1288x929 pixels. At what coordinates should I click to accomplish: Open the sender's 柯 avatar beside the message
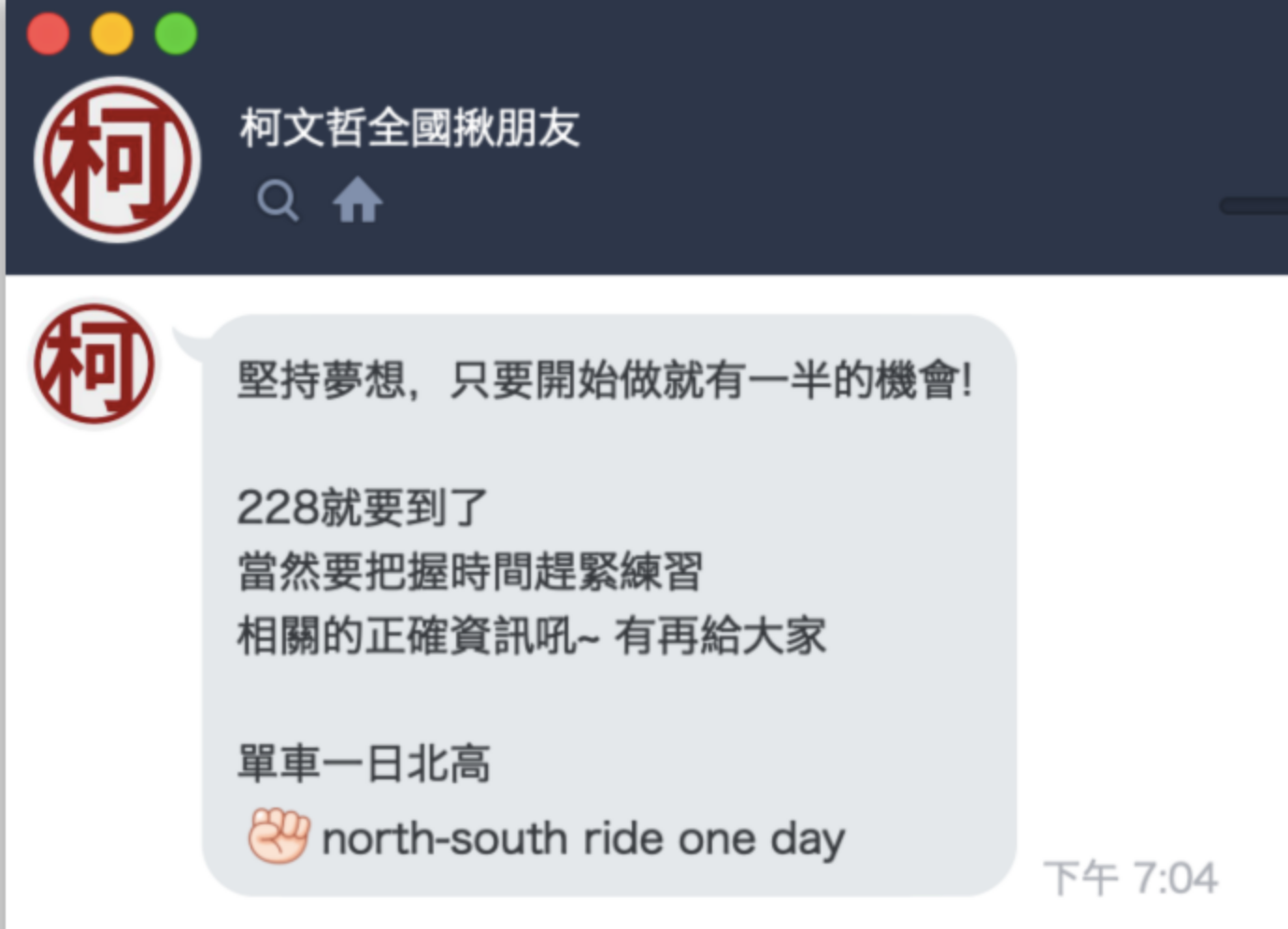[94, 364]
